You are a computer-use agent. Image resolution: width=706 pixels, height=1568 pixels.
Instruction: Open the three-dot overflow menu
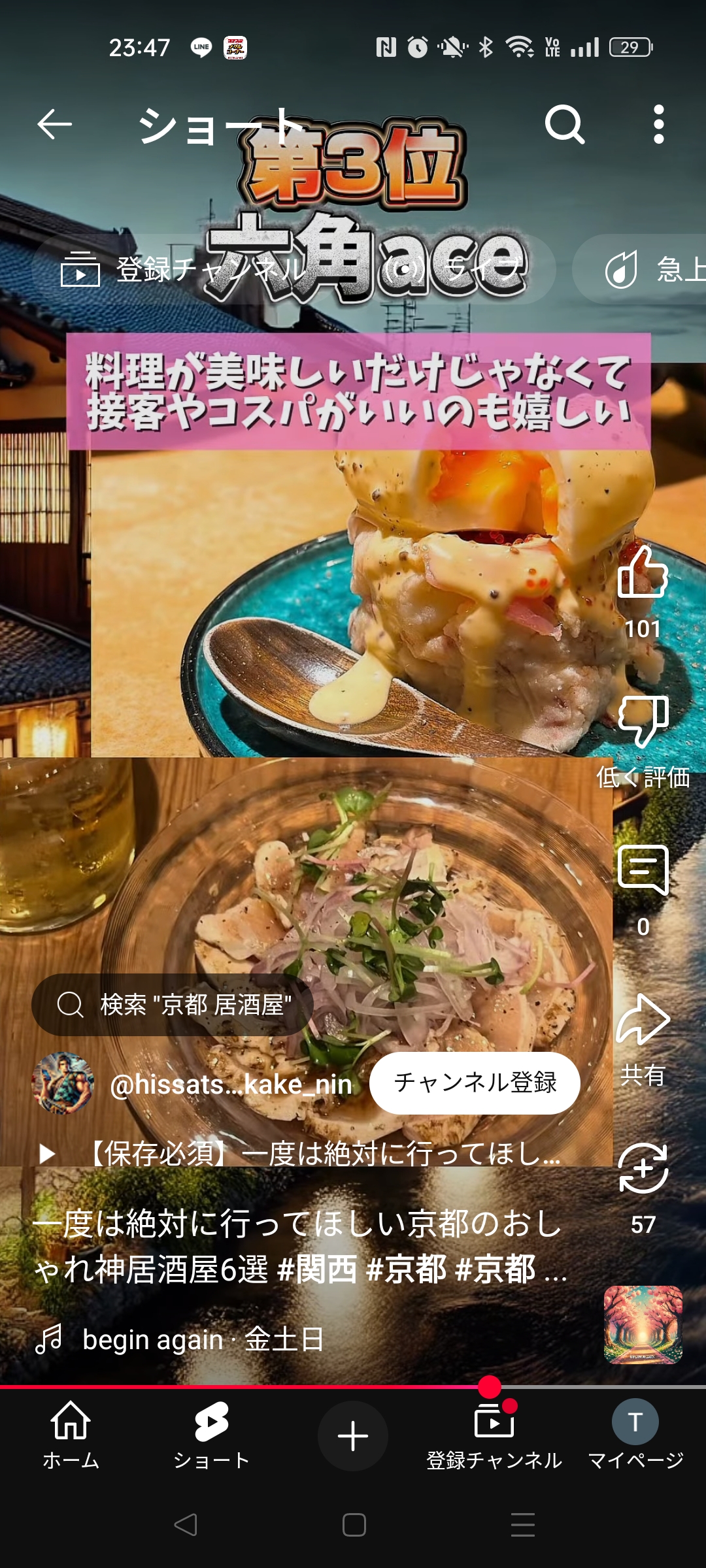point(658,124)
